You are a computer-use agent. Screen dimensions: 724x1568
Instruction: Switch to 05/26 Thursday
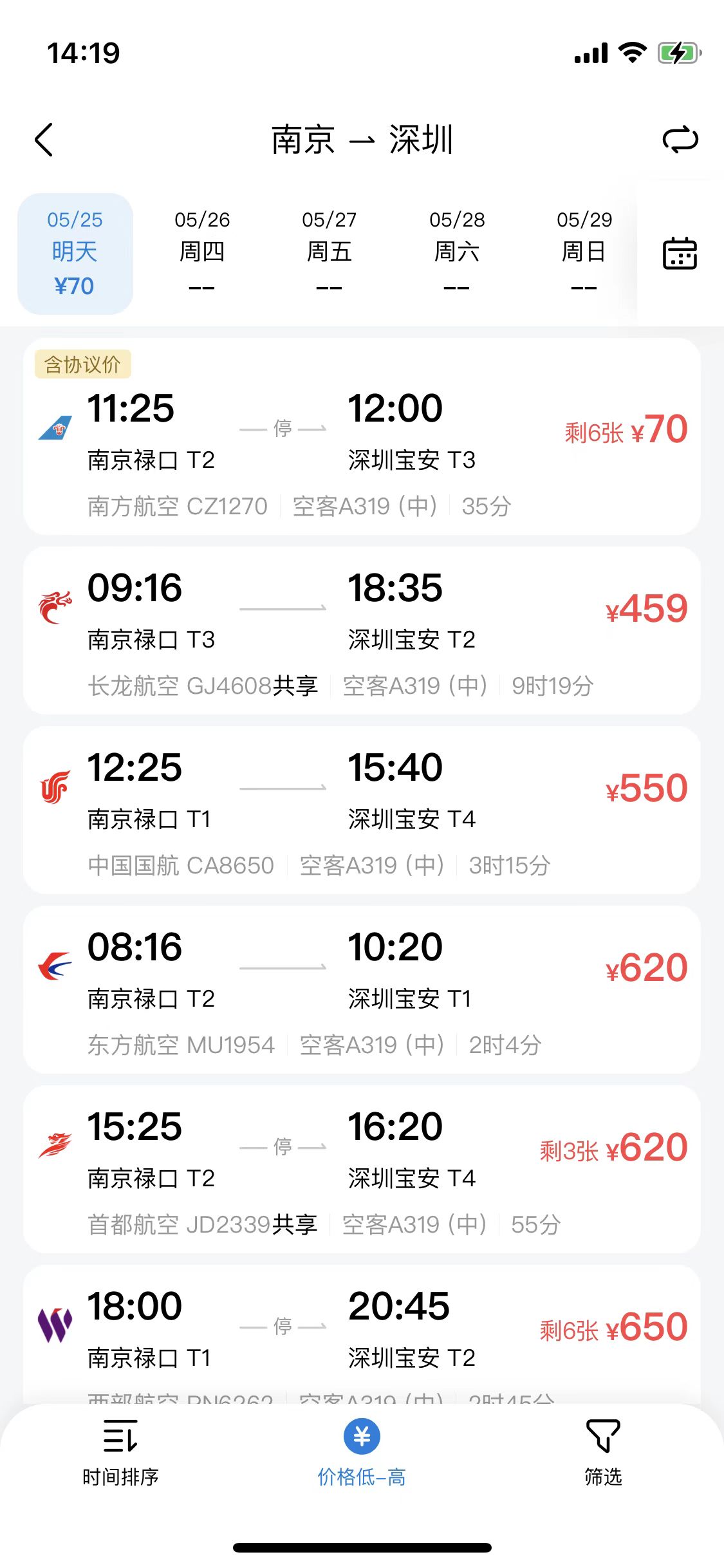click(202, 253)
